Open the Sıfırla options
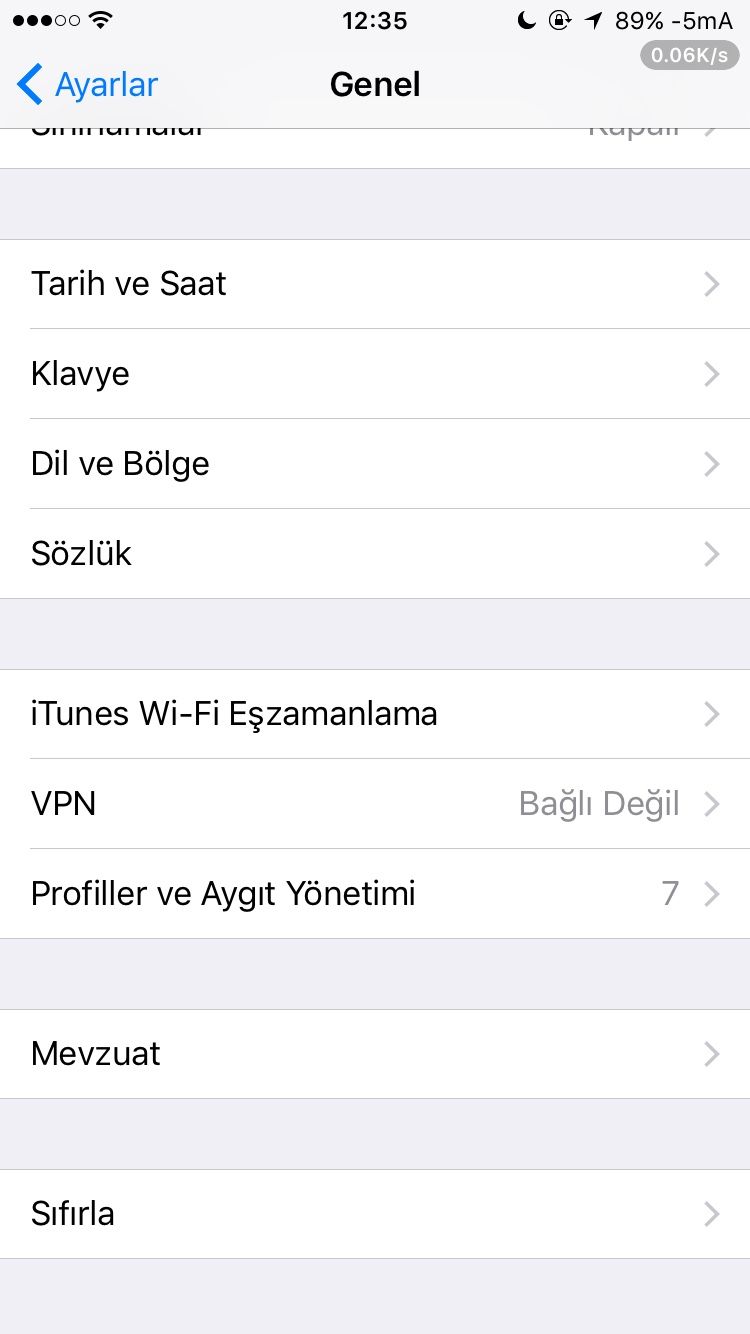This screenshot has width=750, height=1334. [375, 1214]
